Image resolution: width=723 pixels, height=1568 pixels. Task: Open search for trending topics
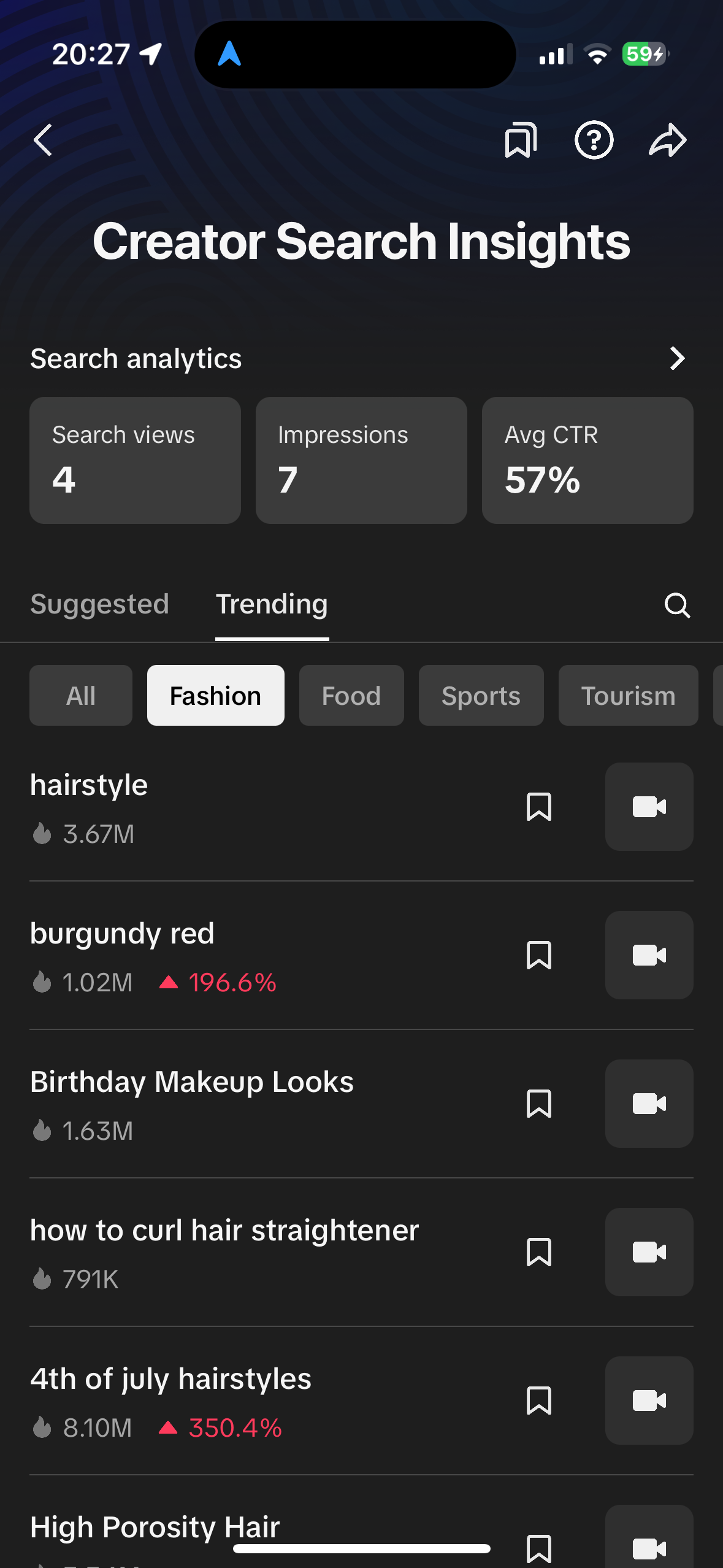click(677, 605)
